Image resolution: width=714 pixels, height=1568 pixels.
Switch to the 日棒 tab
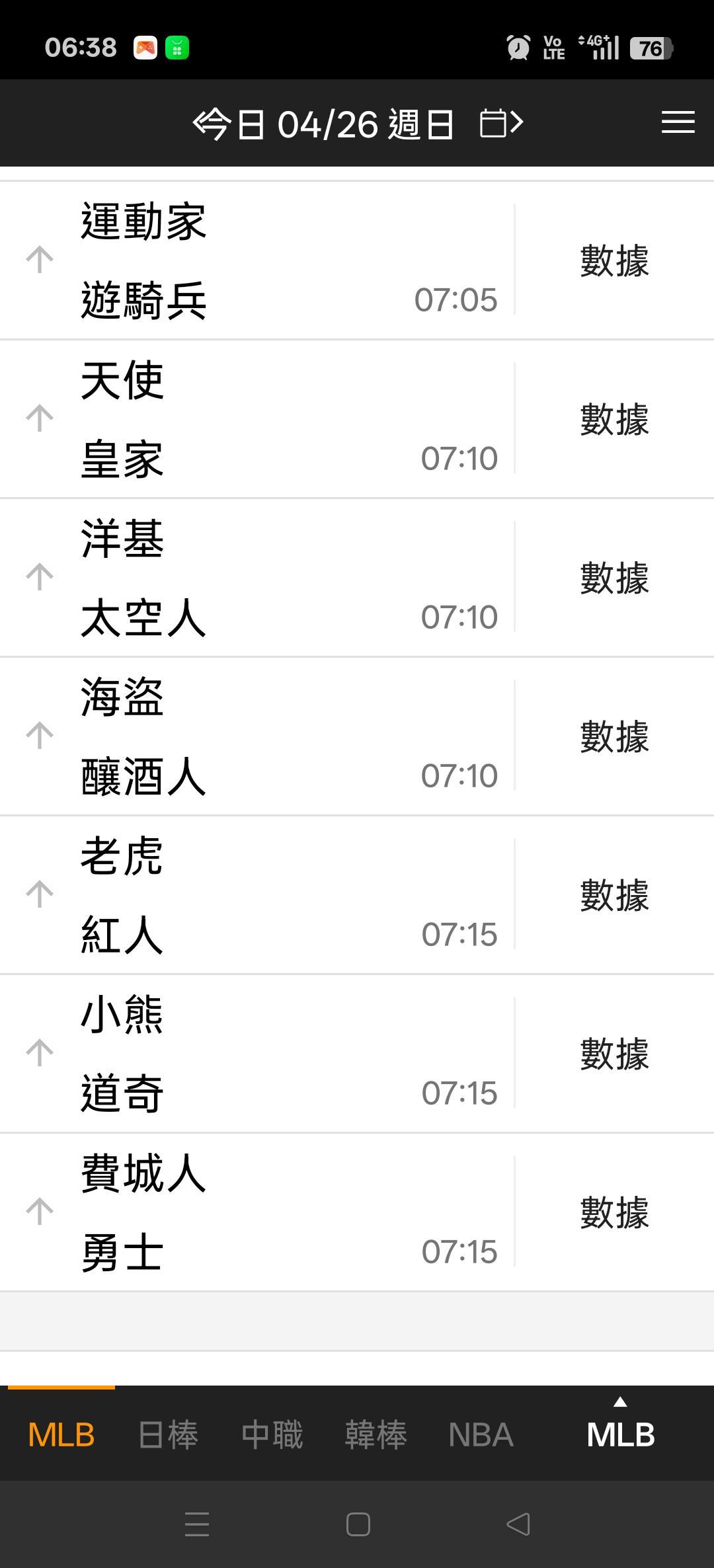tap(168, 1434)
